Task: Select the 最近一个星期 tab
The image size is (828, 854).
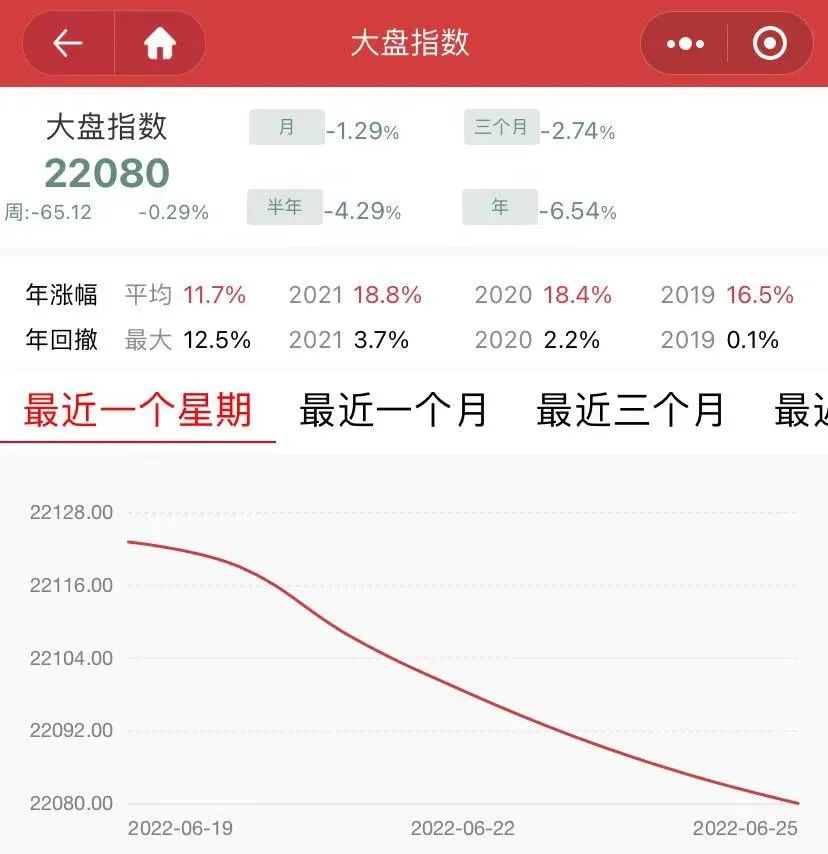Action: 138,410
